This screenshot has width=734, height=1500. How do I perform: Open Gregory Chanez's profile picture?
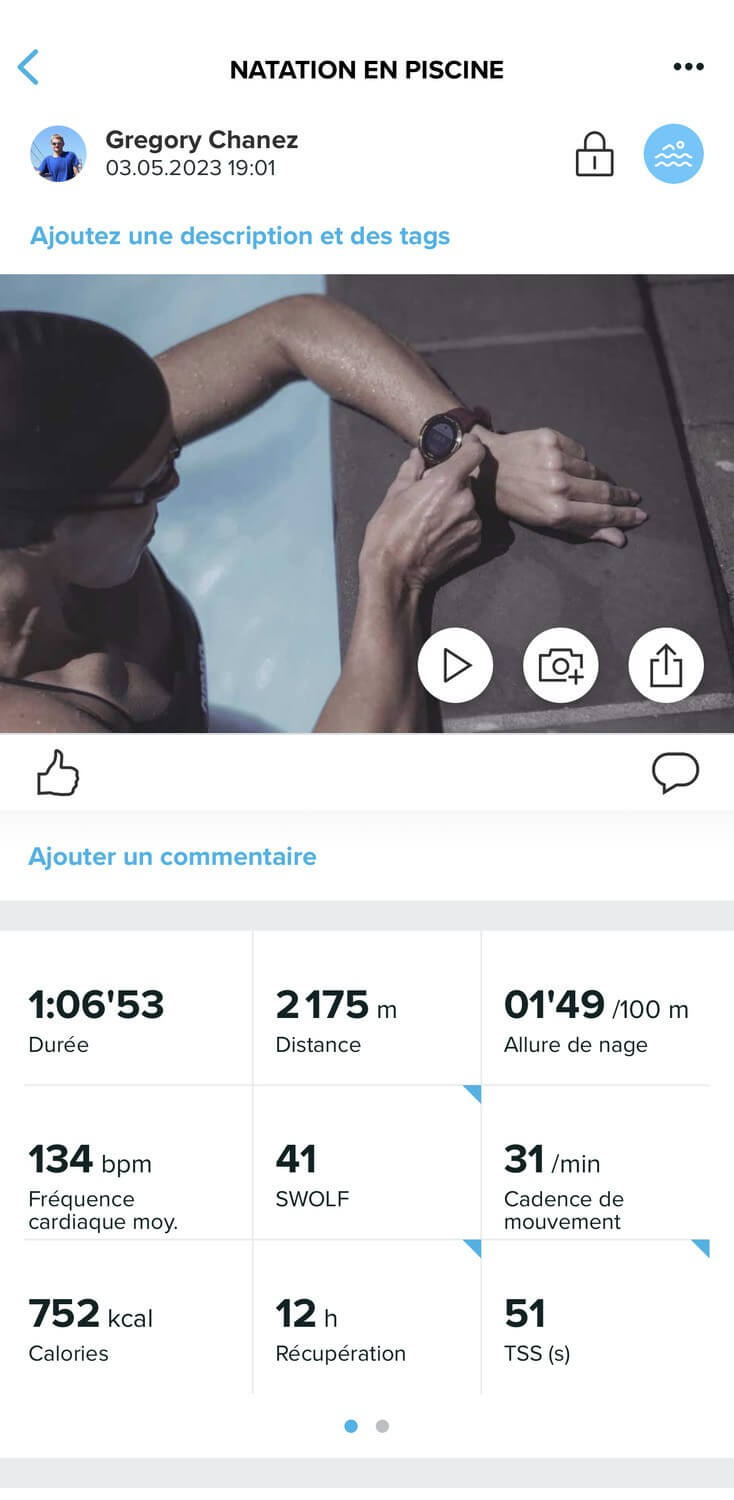point(58,154)
